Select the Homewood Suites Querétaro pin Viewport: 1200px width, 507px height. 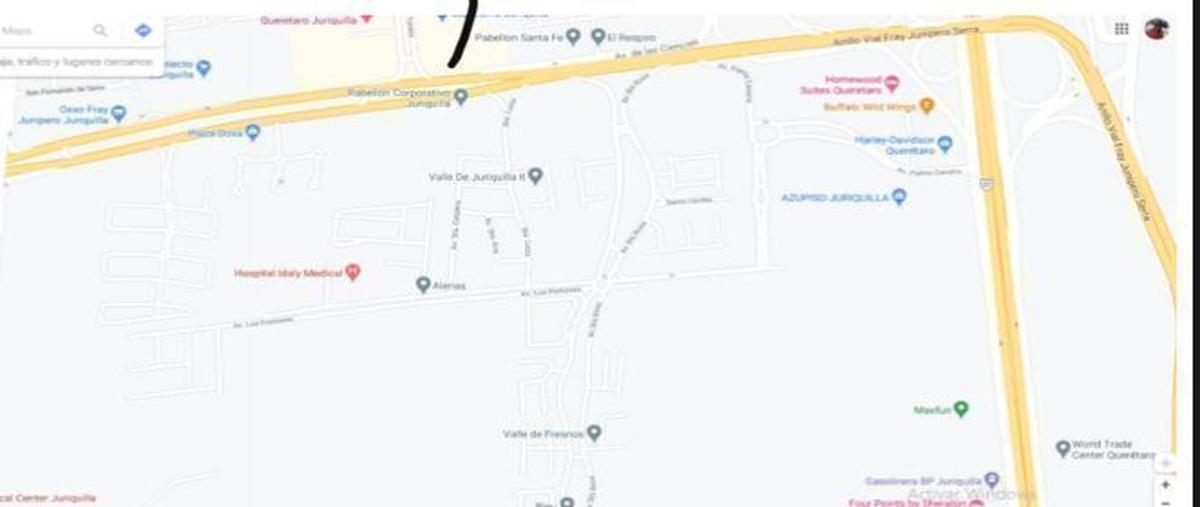point(892,83)
